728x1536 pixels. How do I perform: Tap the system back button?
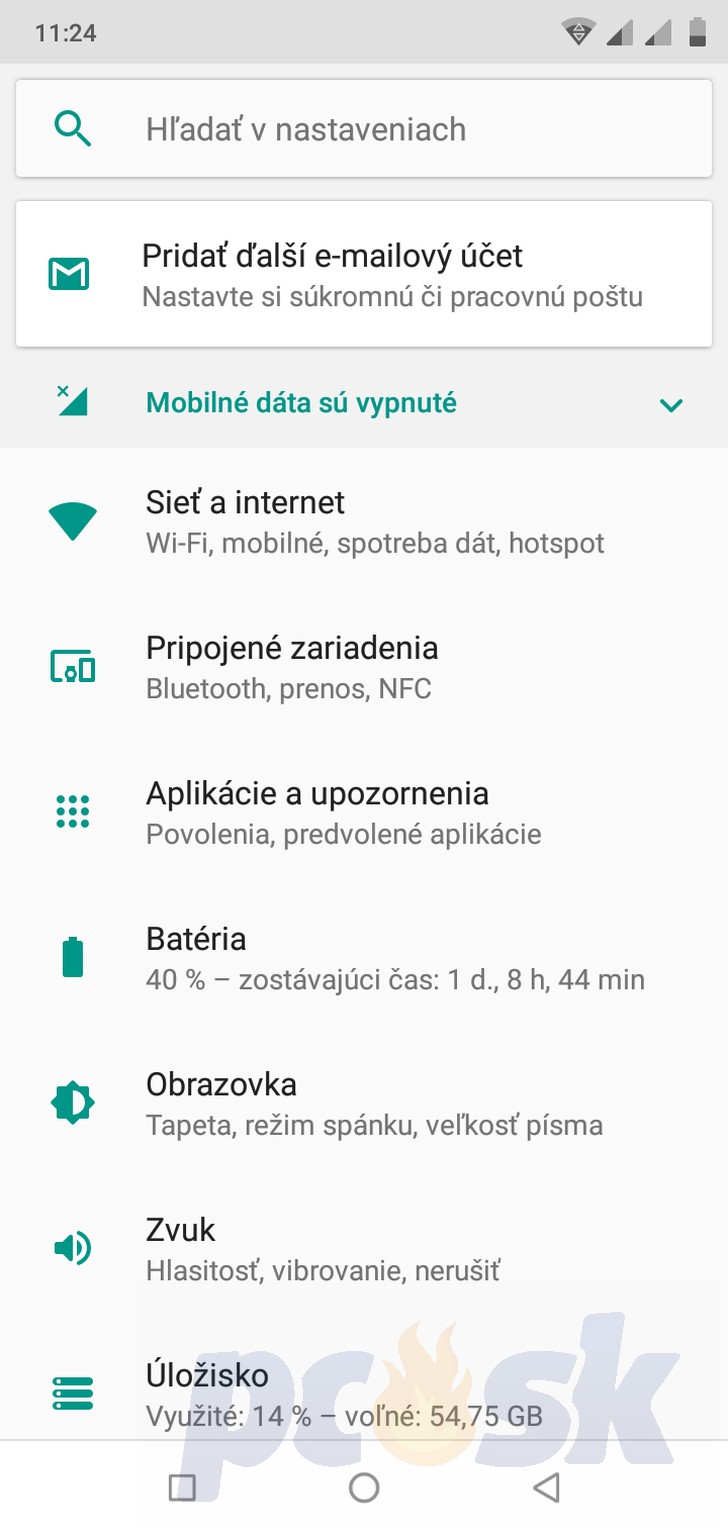[546, 1488]
